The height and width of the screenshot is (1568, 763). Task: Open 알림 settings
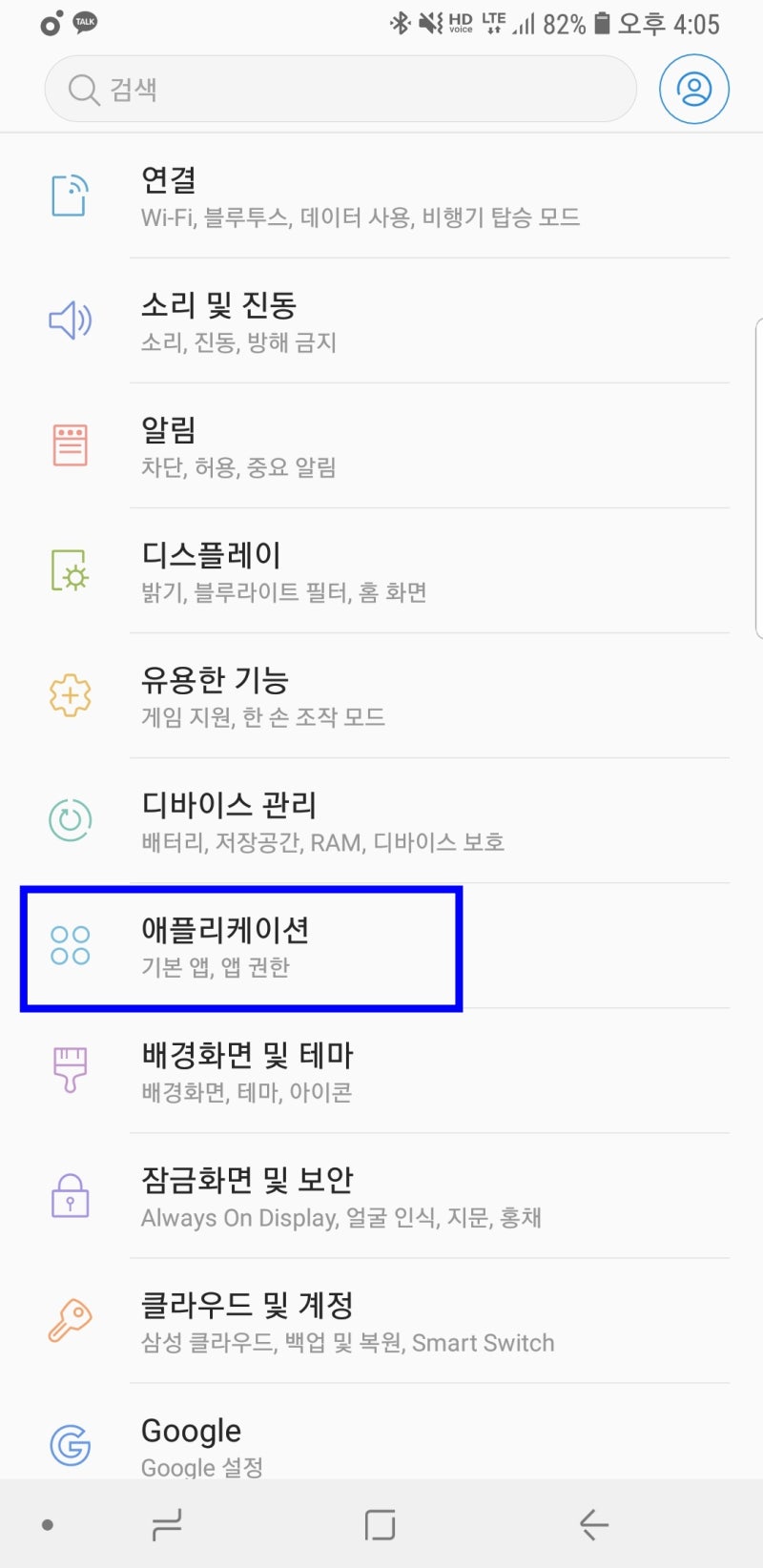[x=381, y=445]
